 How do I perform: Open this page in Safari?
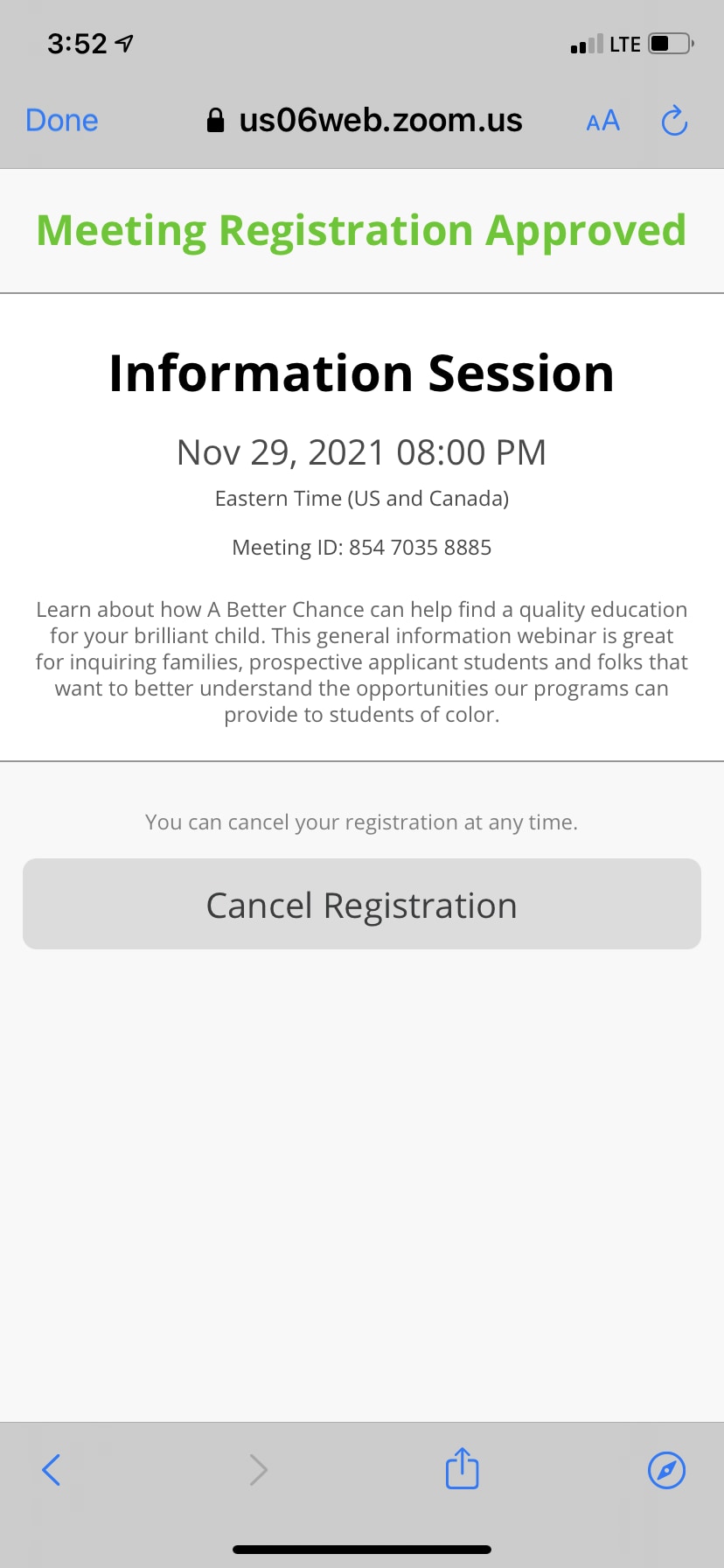pos(666,1470)
